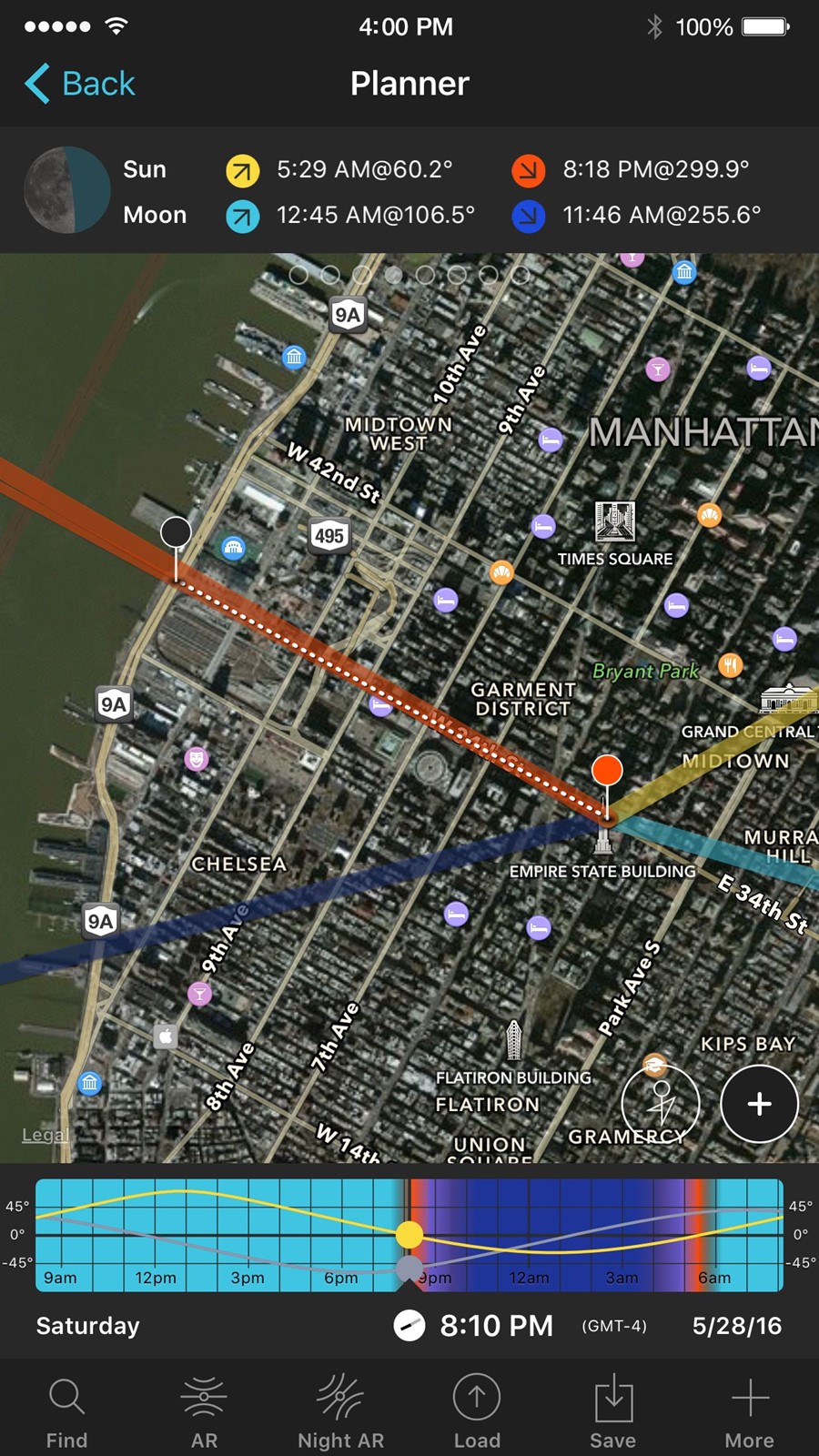Image resolution: width=819 pixels, height=1456 pixels.
Task: Open the AR view
Action: coord(204,1412)
